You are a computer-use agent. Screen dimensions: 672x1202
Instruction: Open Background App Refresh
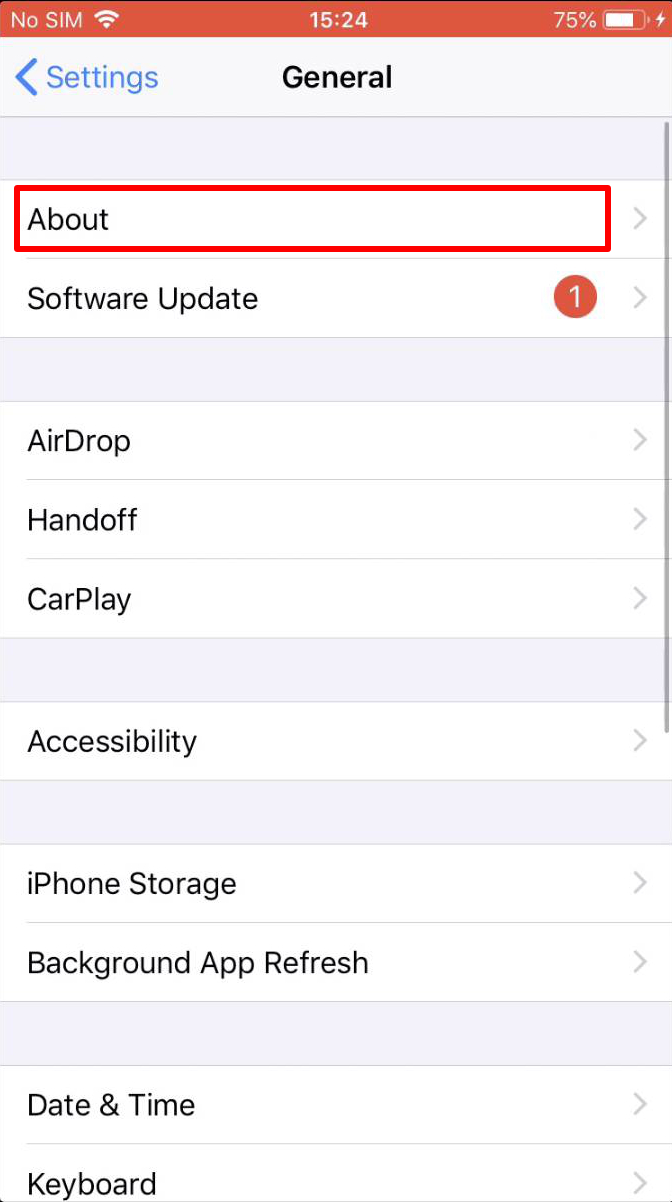336,963
